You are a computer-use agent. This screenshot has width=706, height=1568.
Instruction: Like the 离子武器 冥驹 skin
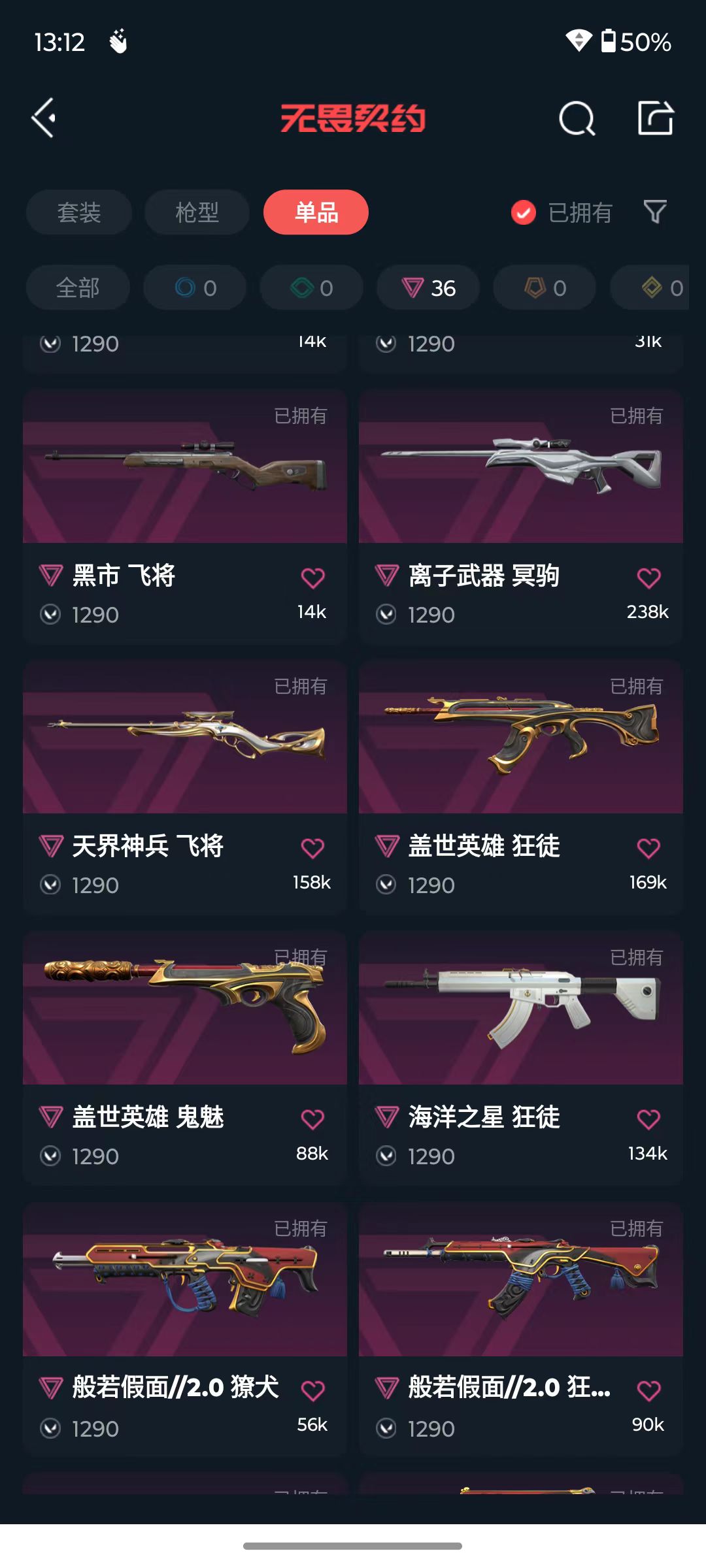[x=648, y=578]
